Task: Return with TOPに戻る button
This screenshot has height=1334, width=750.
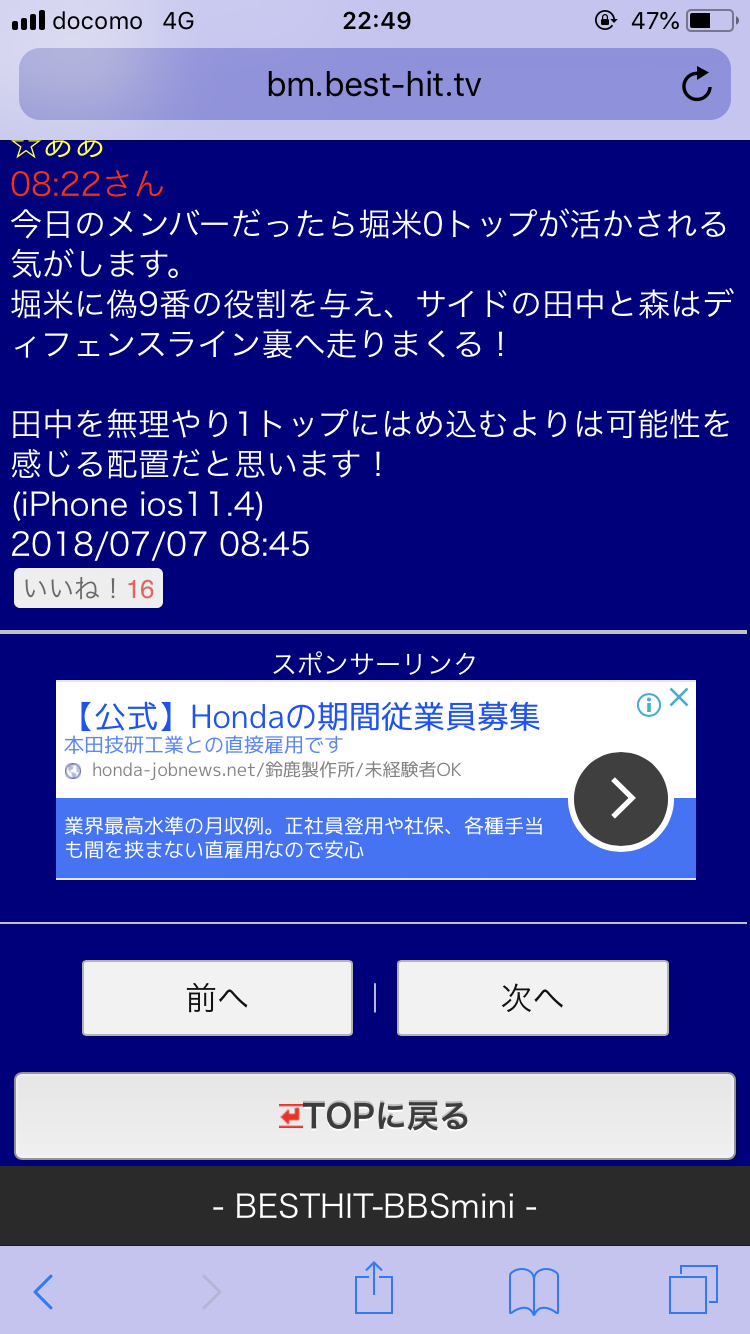Action: pyautogui.click(x=374, y=1116)
